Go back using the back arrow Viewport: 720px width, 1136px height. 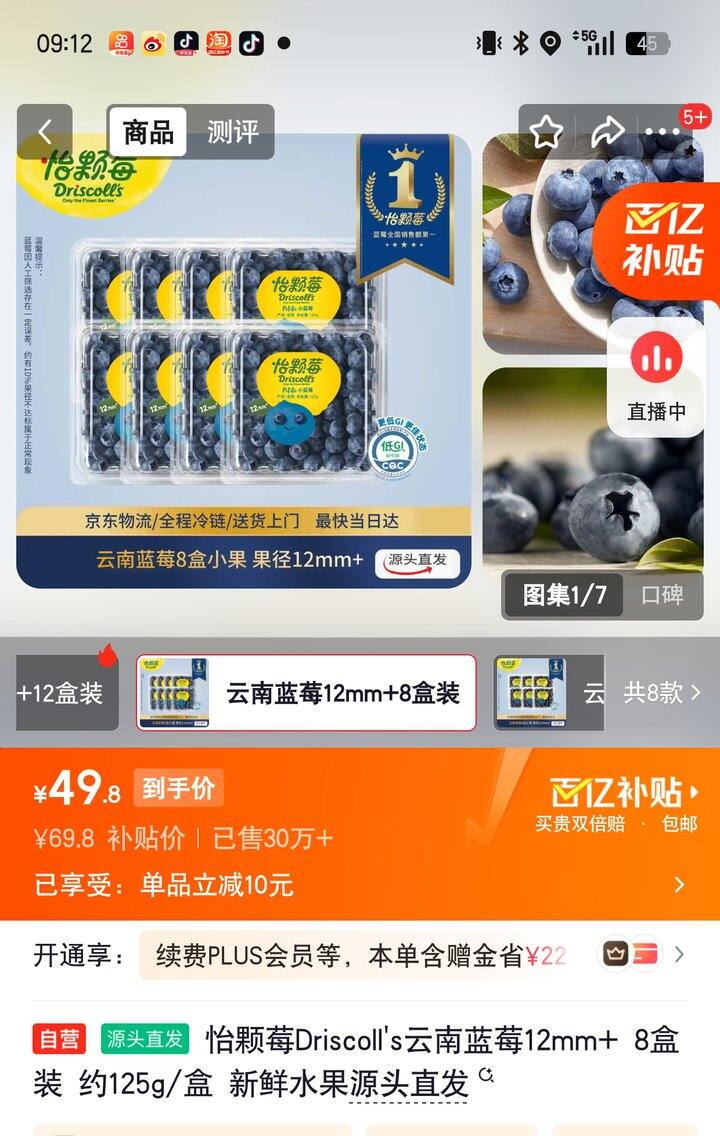point(45,132)
